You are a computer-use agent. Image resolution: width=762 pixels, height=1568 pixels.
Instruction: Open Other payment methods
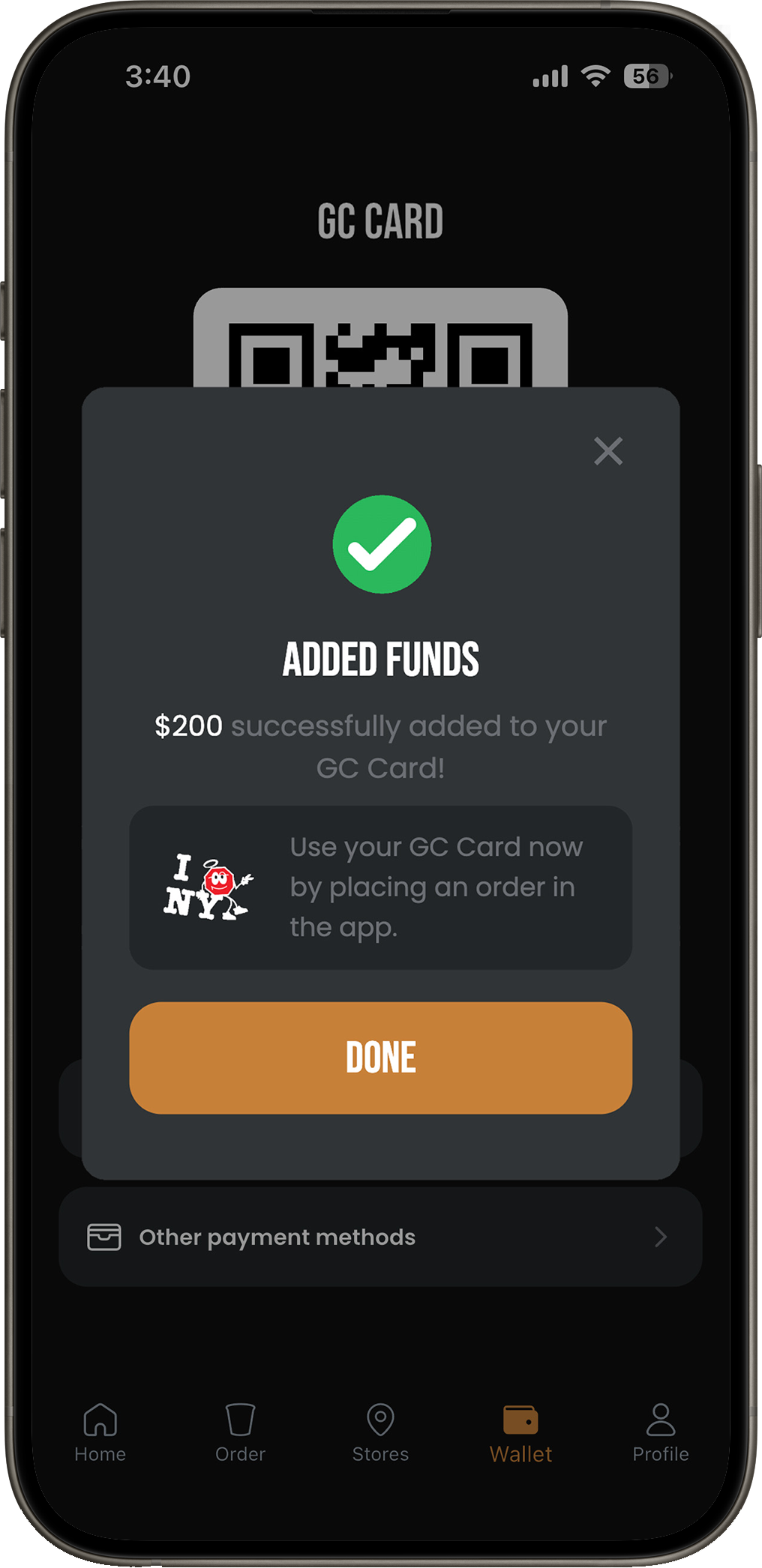point(381,1237)
